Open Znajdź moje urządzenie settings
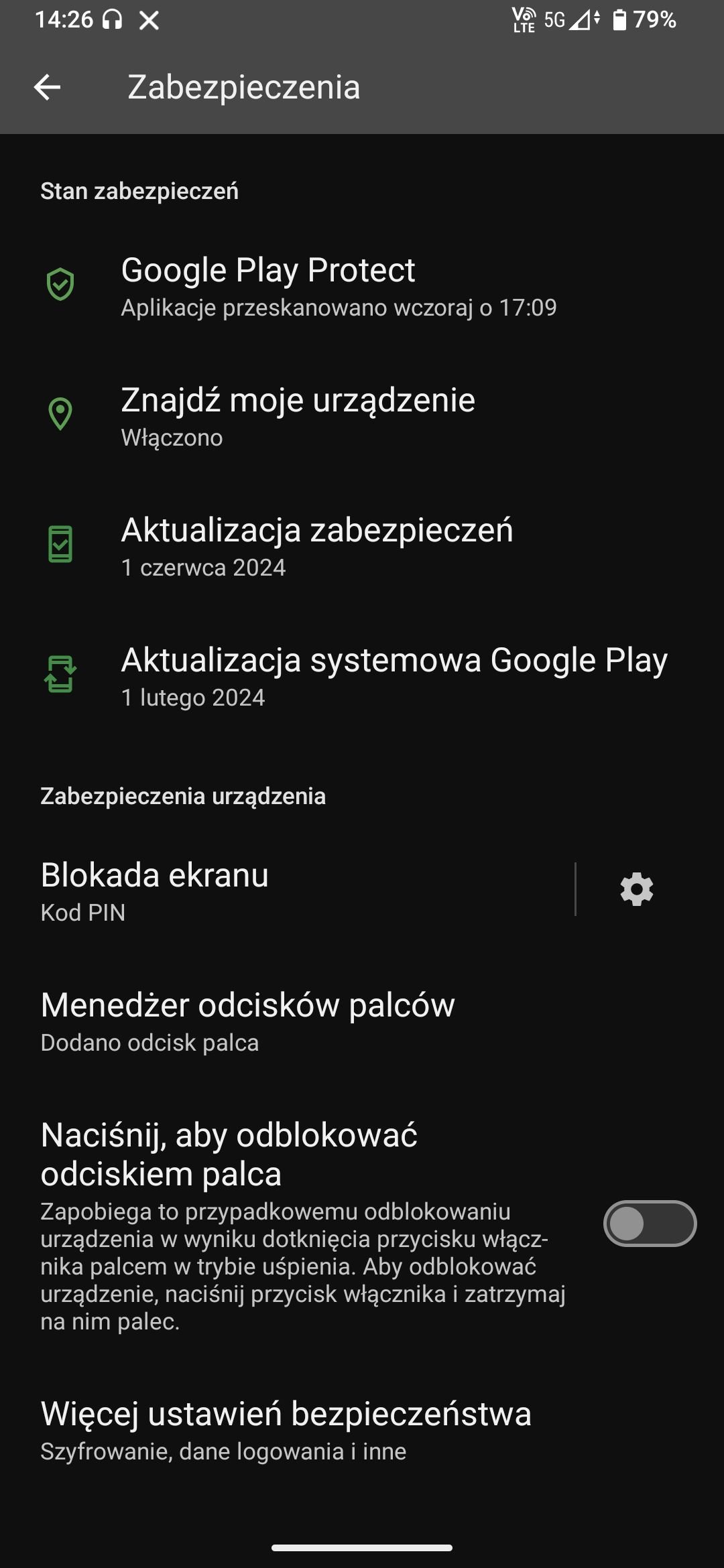The width and height of the screenshot is (724, 1568). point(362,415)
